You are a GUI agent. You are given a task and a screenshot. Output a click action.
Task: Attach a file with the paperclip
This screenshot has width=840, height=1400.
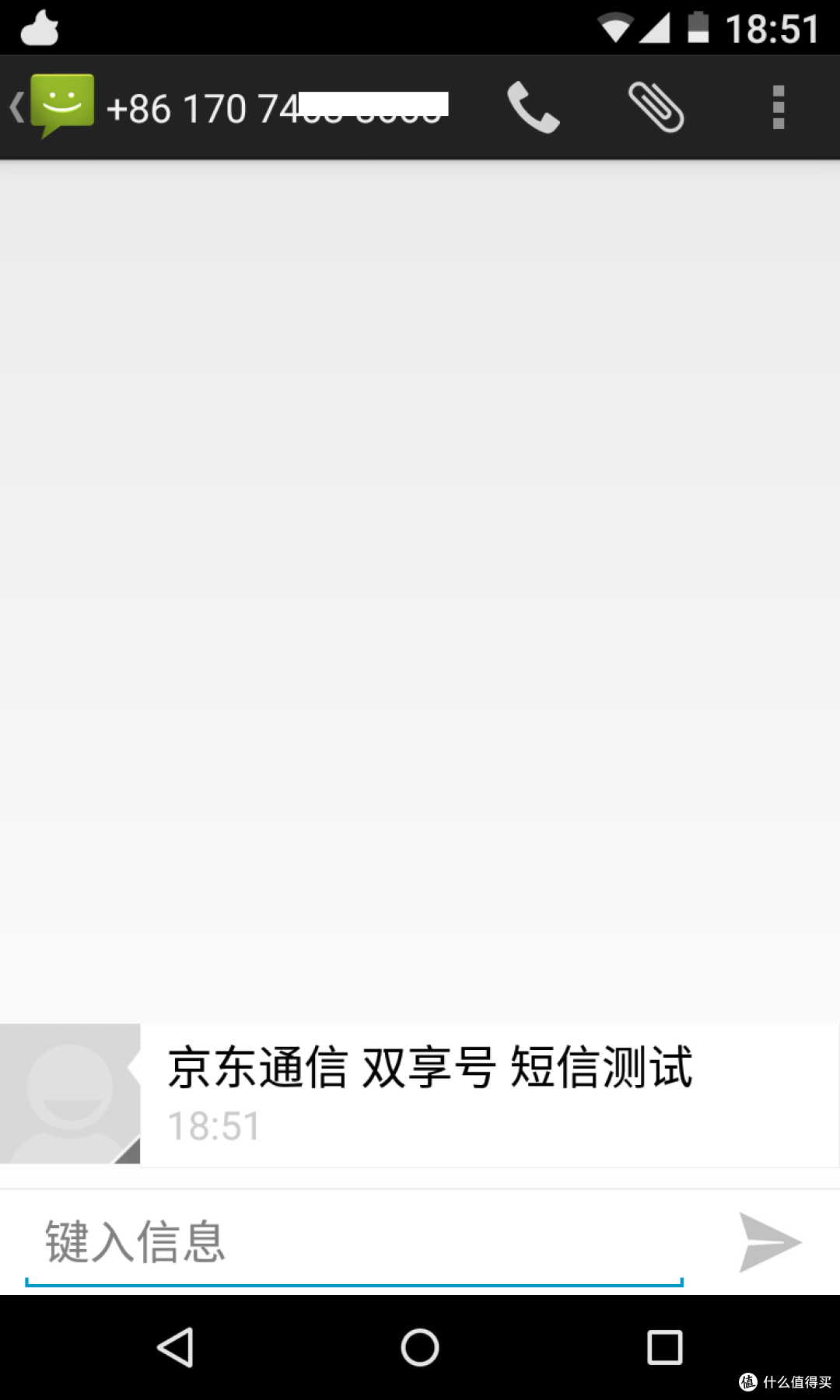click(656, 107)
